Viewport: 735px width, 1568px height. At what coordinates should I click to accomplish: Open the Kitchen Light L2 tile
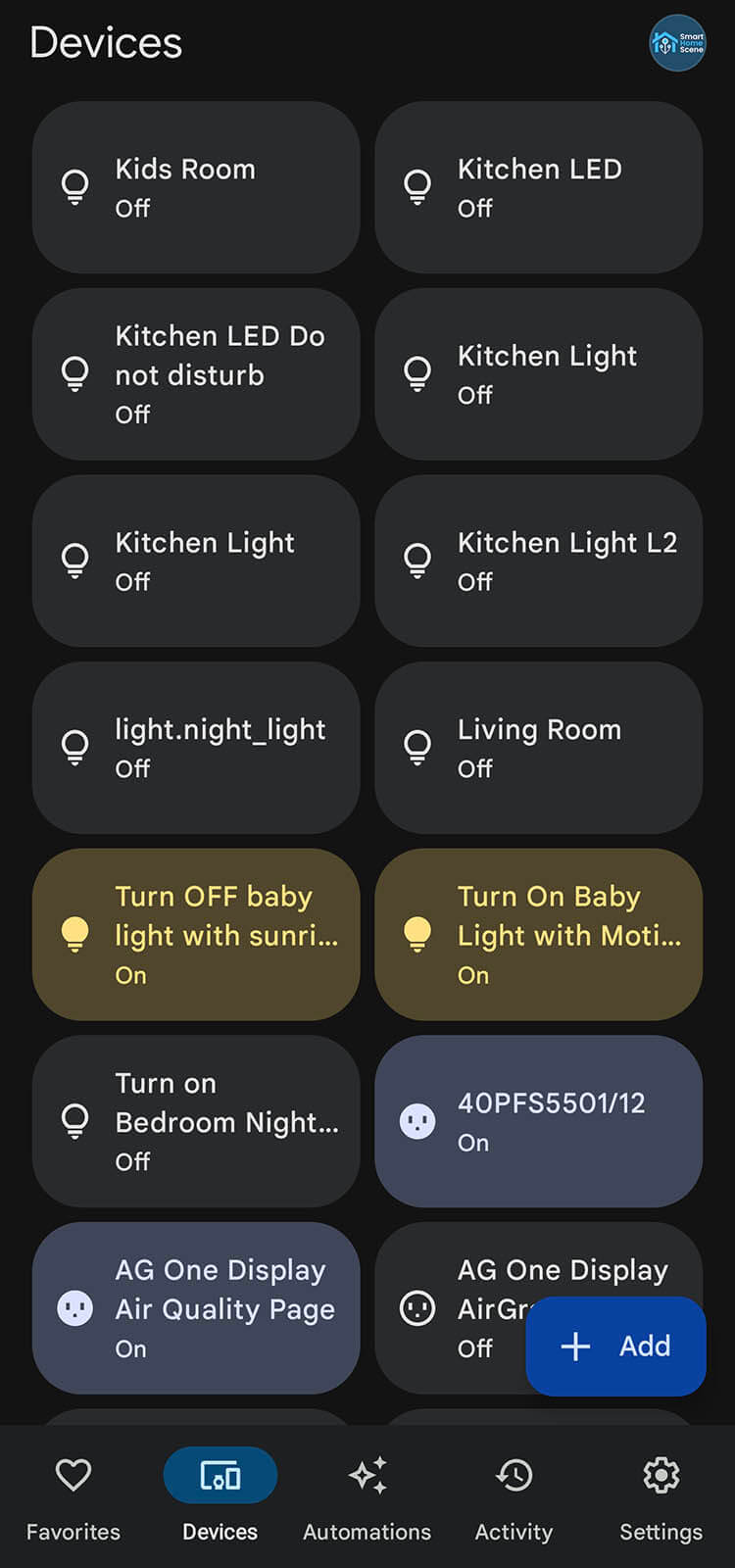pyautogui.click(x=538, y=561)
